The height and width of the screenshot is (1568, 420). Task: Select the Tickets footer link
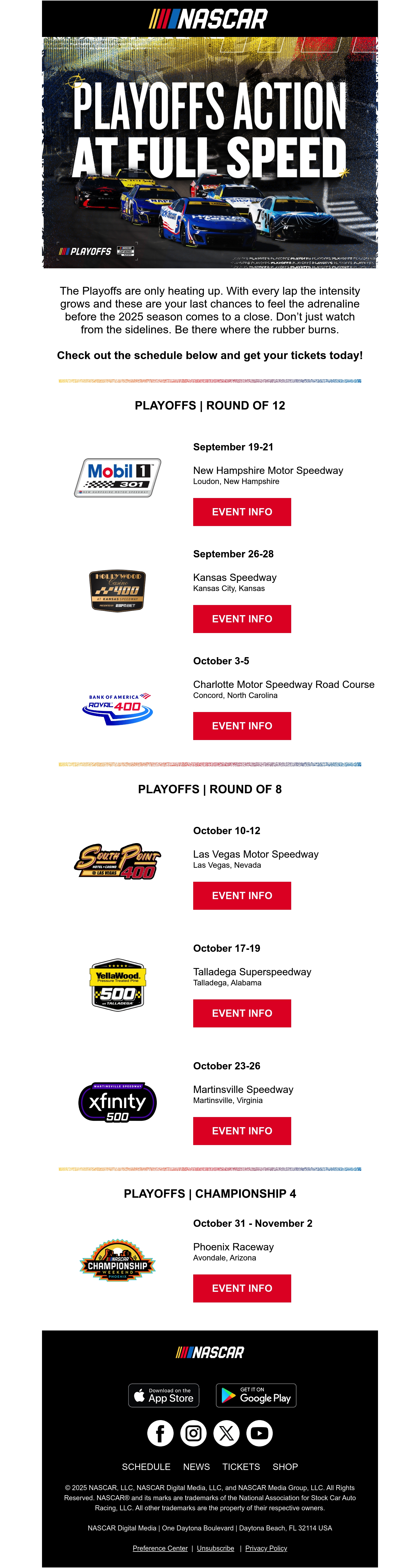click(241, 1467)
